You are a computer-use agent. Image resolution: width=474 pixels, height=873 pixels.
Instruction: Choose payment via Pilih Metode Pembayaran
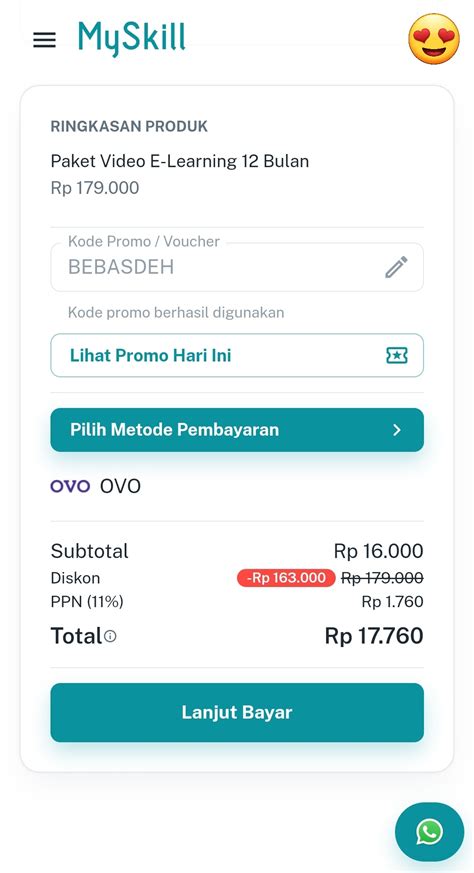point(237,430)
